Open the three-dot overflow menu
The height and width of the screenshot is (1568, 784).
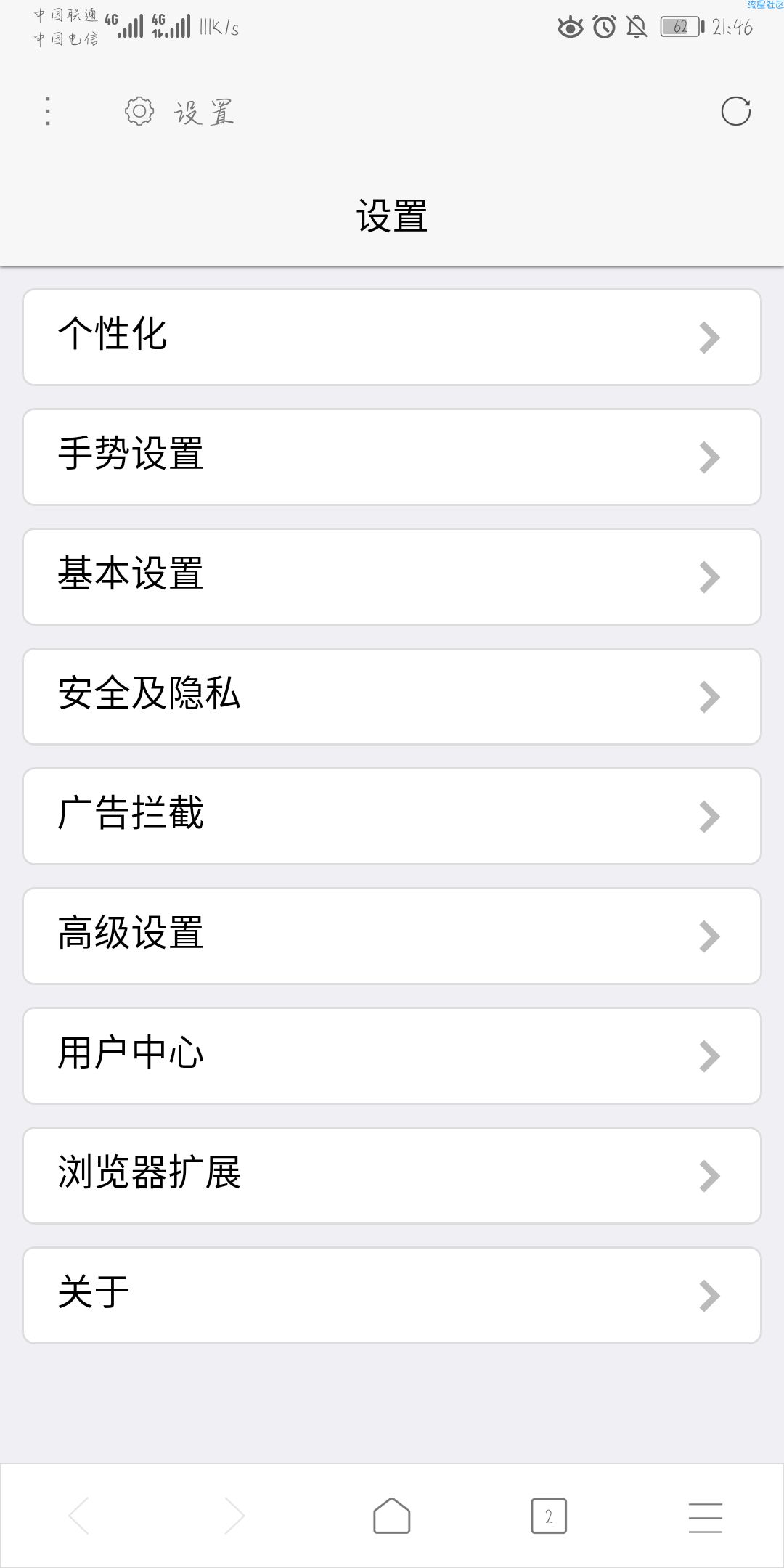[48, 112]
